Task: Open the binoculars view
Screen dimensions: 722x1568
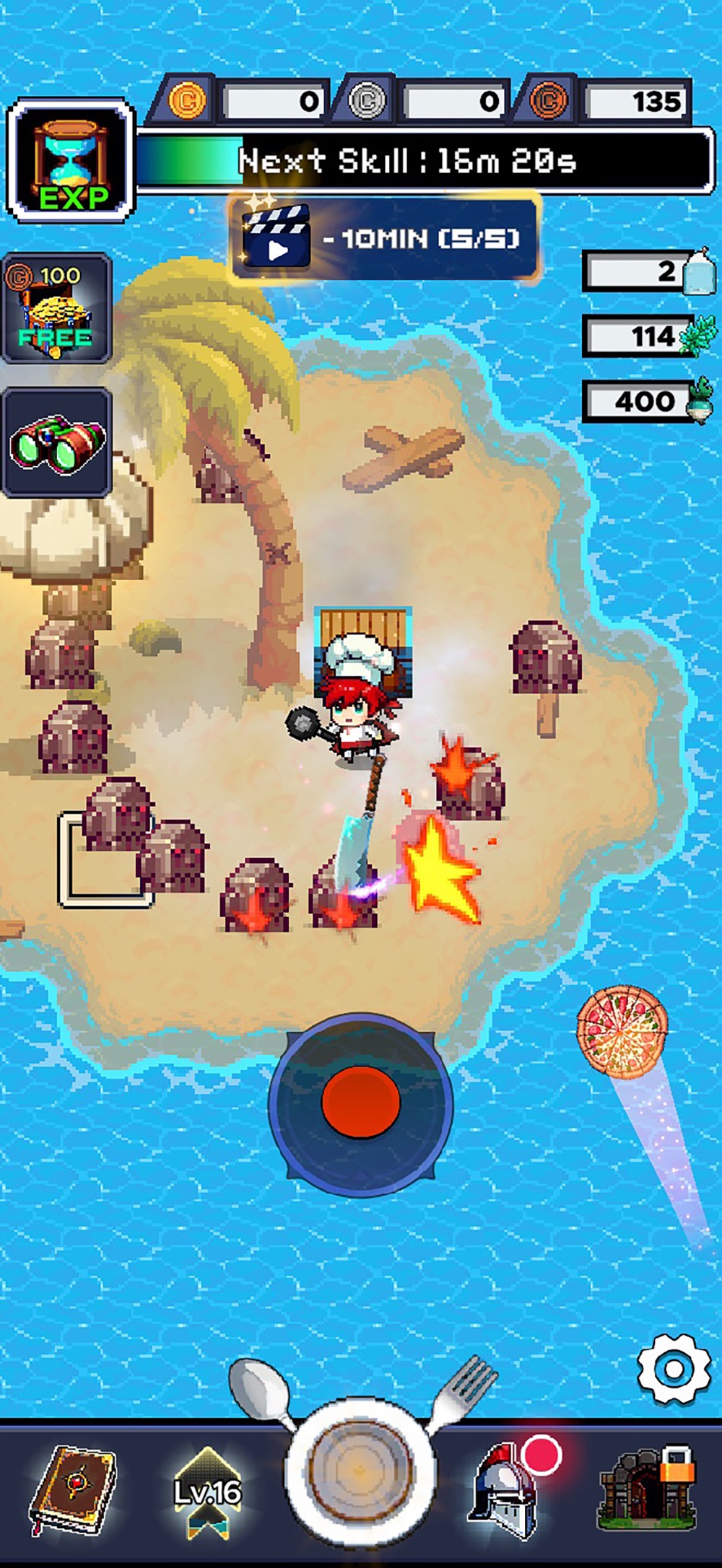Action: [57, 442]
